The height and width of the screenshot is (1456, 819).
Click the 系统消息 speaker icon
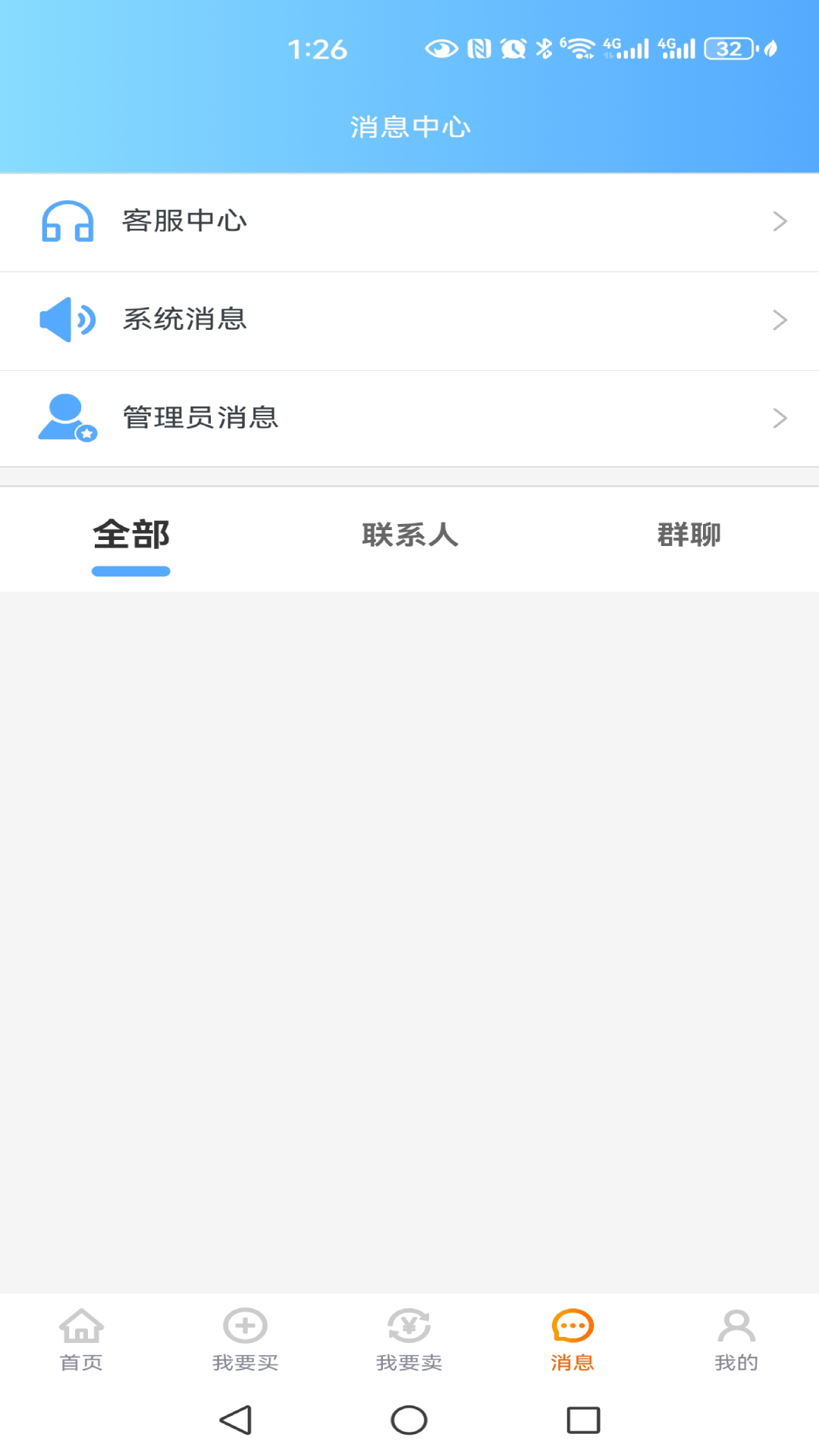click(67, 319)
